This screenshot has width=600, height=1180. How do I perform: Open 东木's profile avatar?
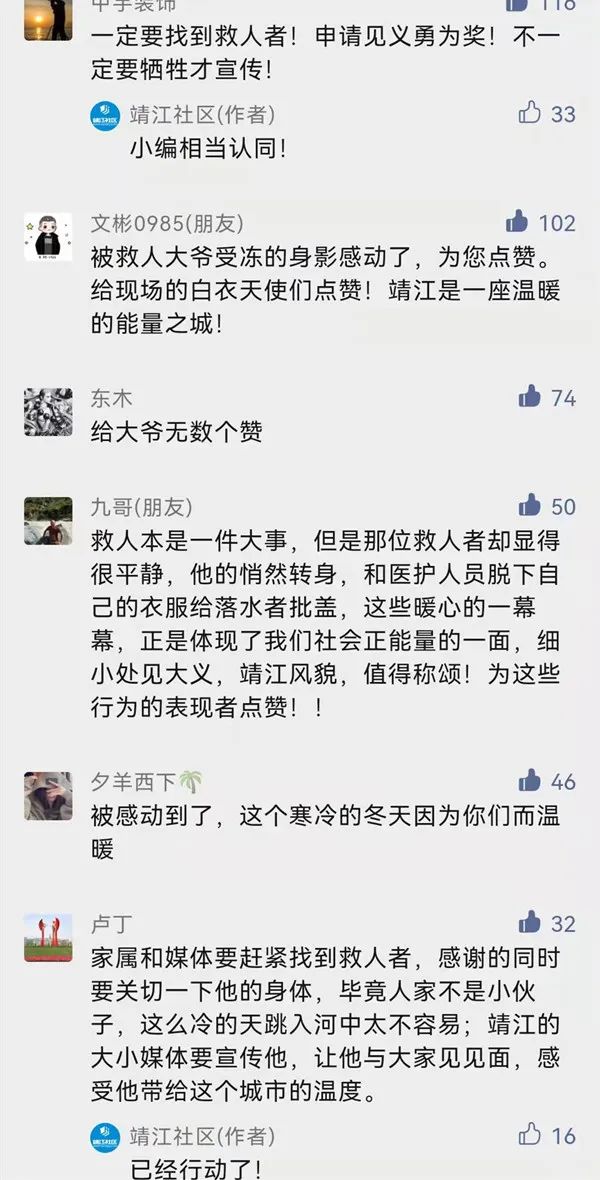tap(47, 411)
